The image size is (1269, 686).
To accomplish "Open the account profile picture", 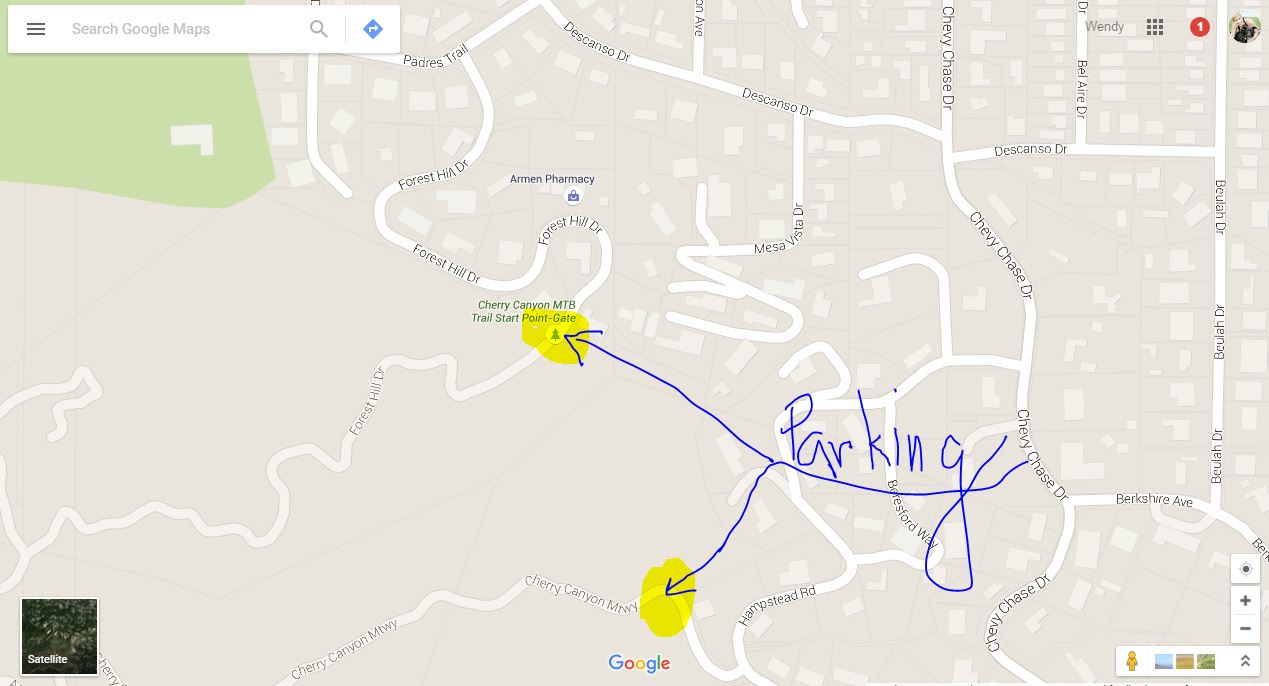I will pos(1244,27).
